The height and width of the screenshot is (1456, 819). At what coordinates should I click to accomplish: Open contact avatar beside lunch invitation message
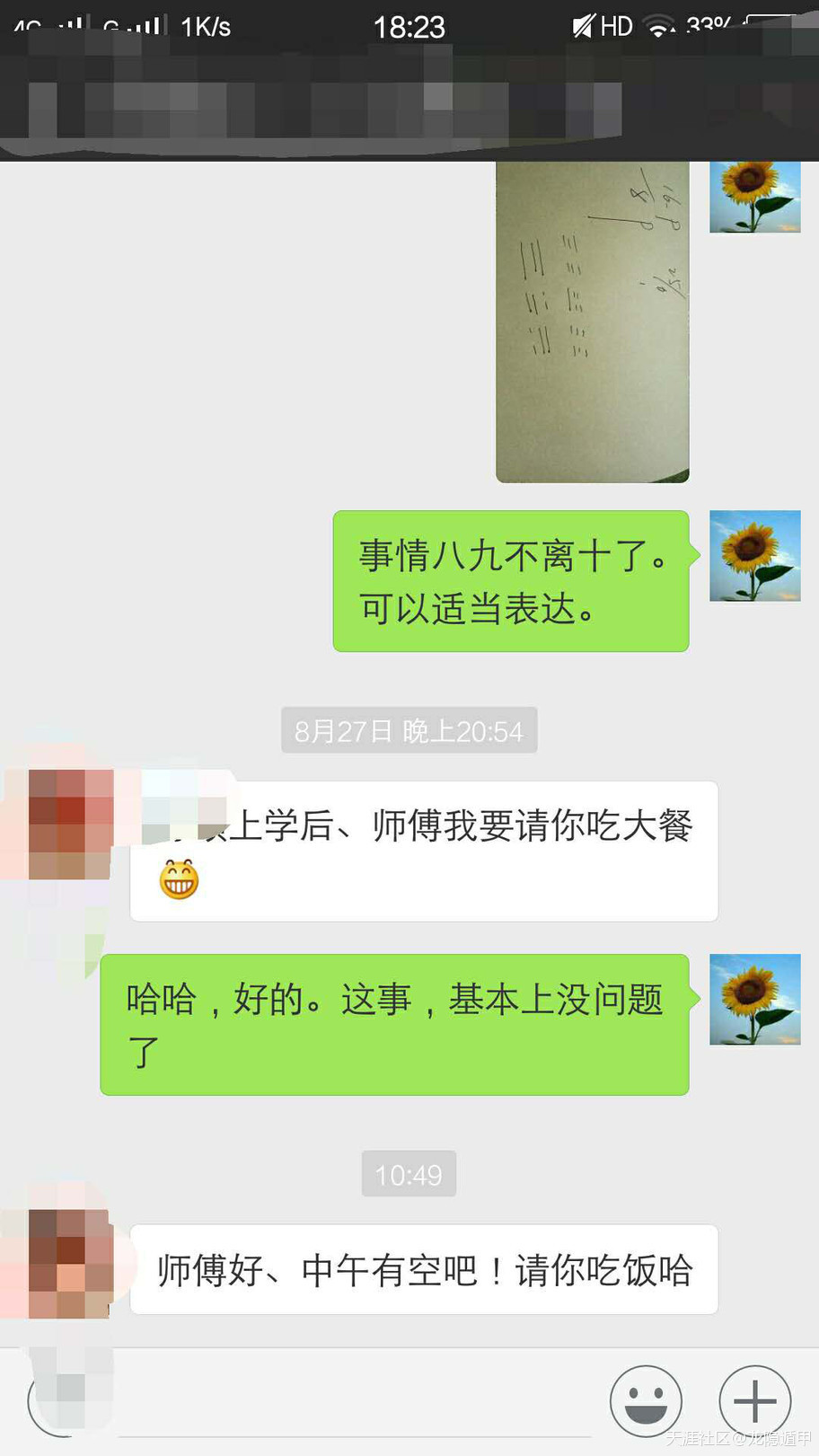tap(69, 1264)
